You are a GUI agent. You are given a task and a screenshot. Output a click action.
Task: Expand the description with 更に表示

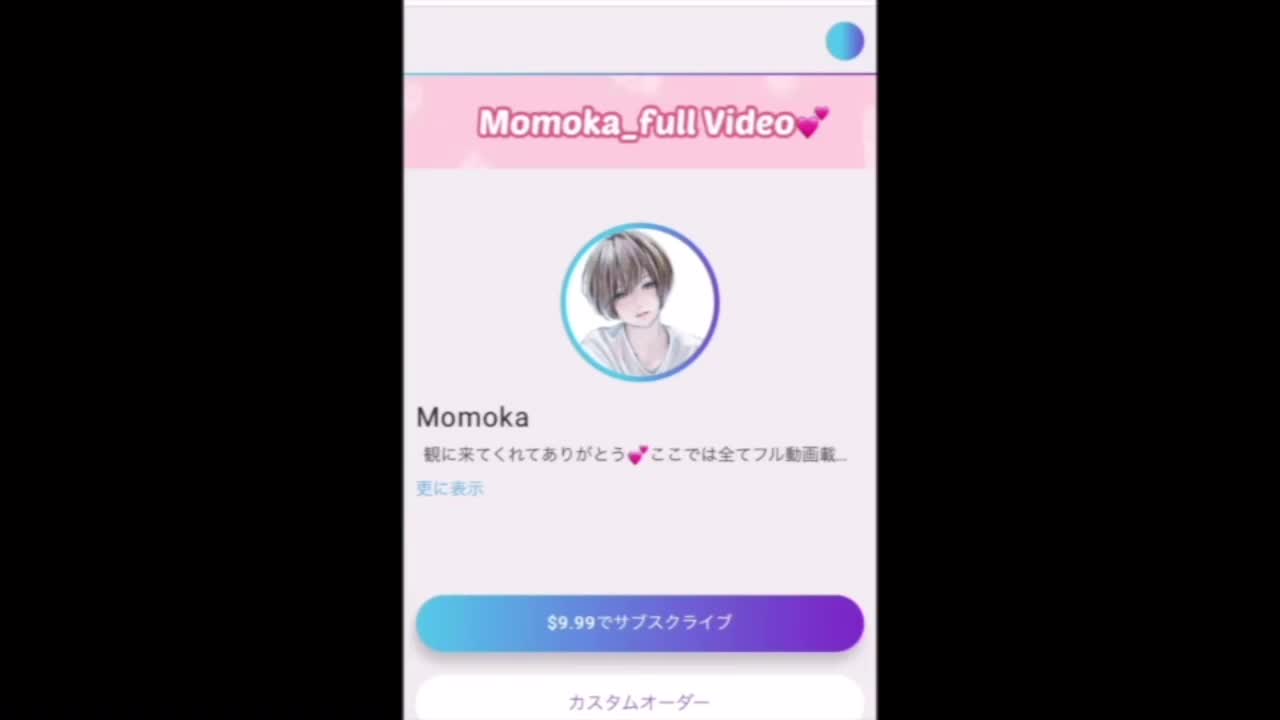pyautogui.click(x=450, y=488)
